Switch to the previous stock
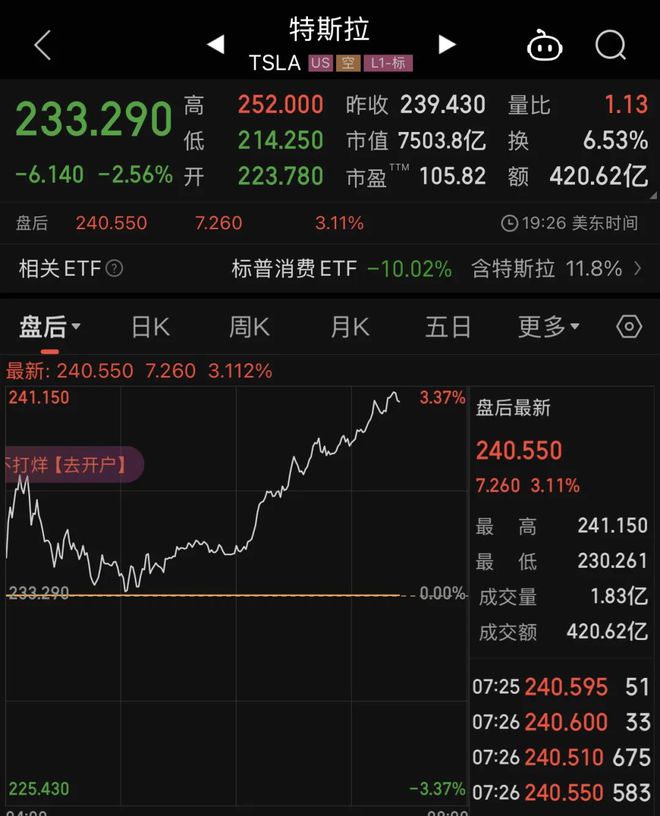The height and width of the screenshot is (816, 660). pos(215,44)
